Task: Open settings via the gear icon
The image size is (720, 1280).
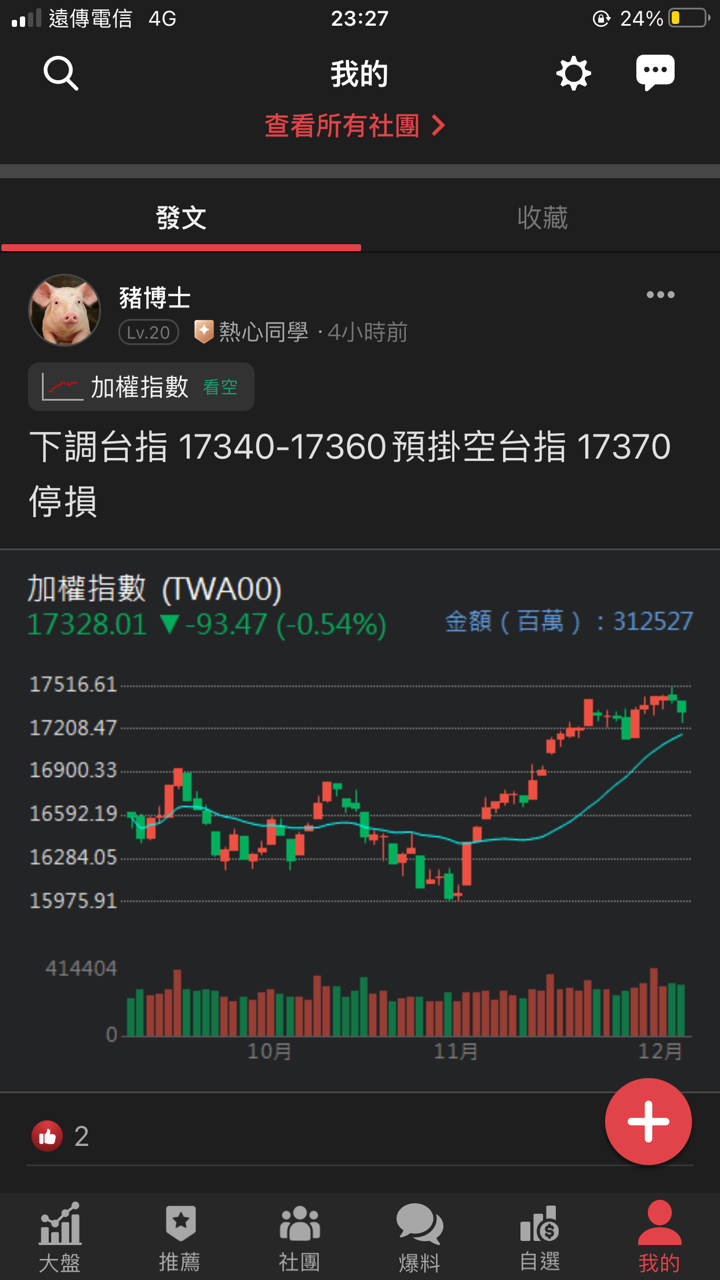Action: (x=573, y=73)
